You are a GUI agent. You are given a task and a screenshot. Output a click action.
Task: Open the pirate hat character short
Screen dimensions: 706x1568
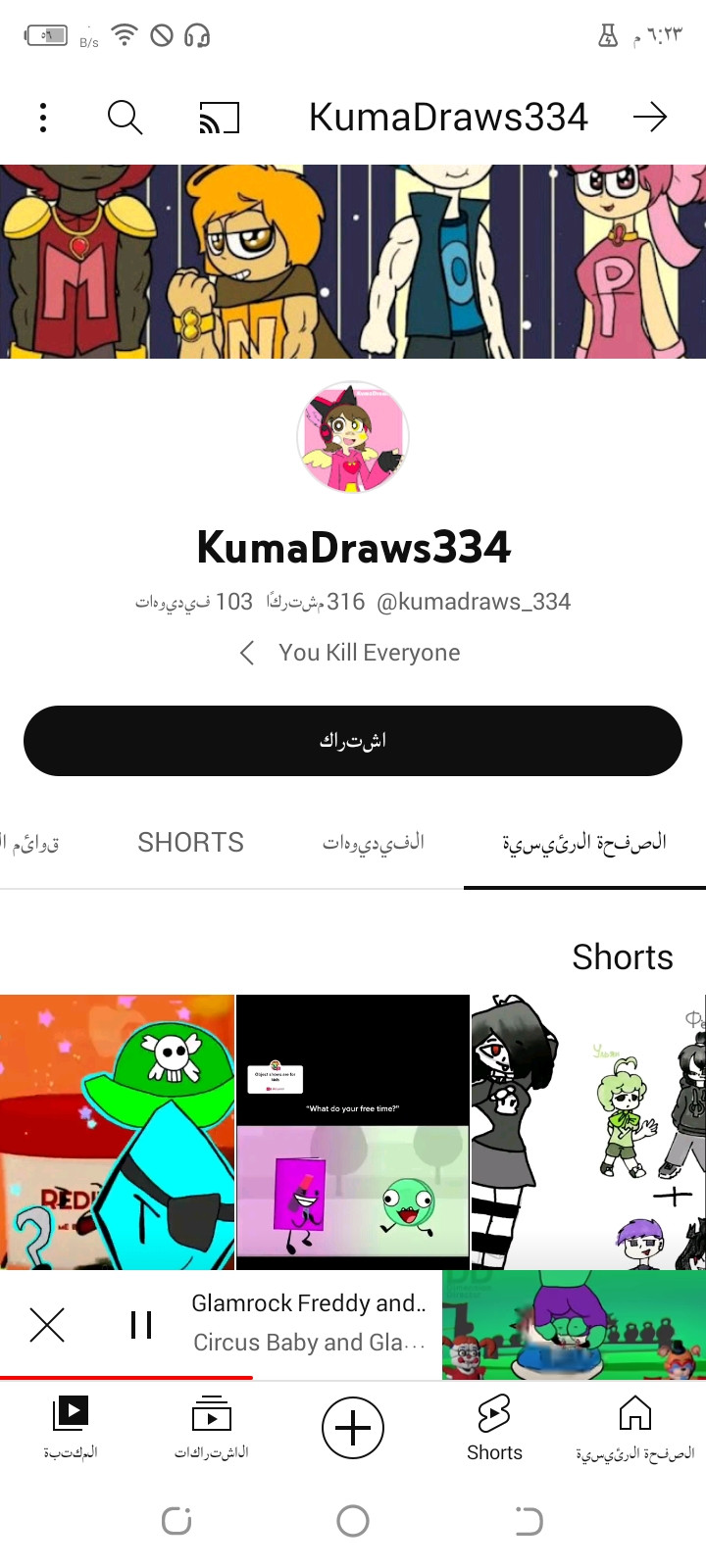117,1132
